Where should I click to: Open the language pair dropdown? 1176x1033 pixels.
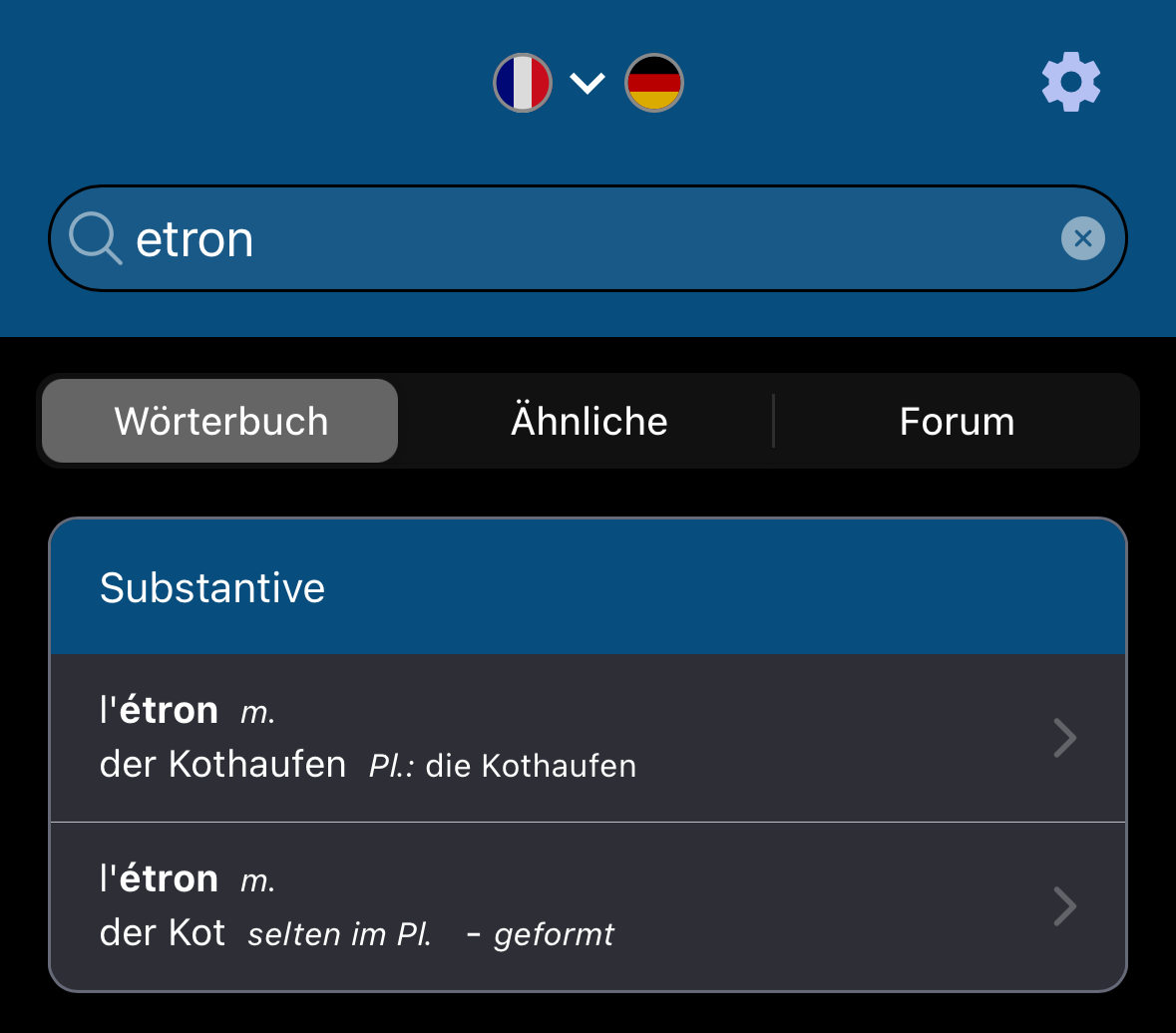click(x=588, y=83)
